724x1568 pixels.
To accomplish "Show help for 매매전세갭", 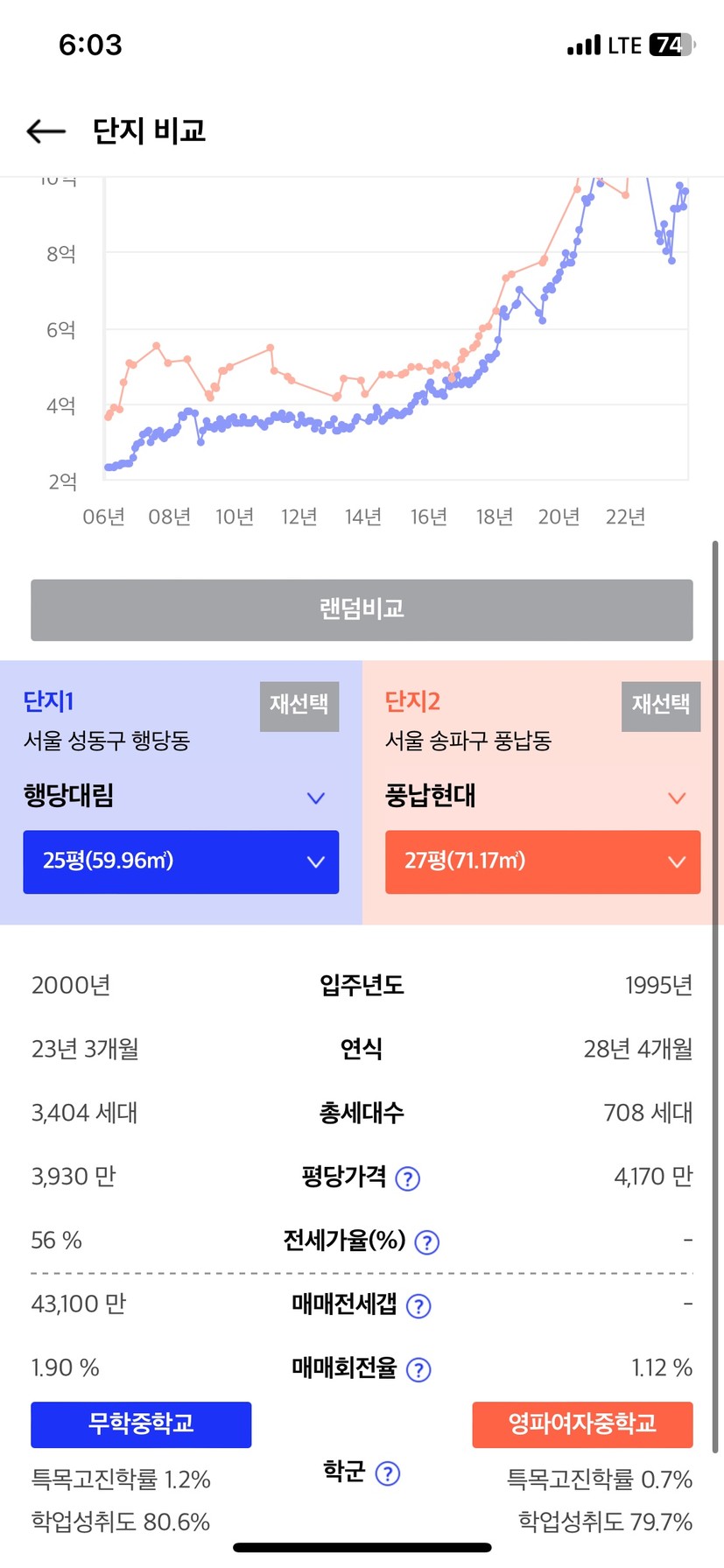I will (x=418, y=1306).
